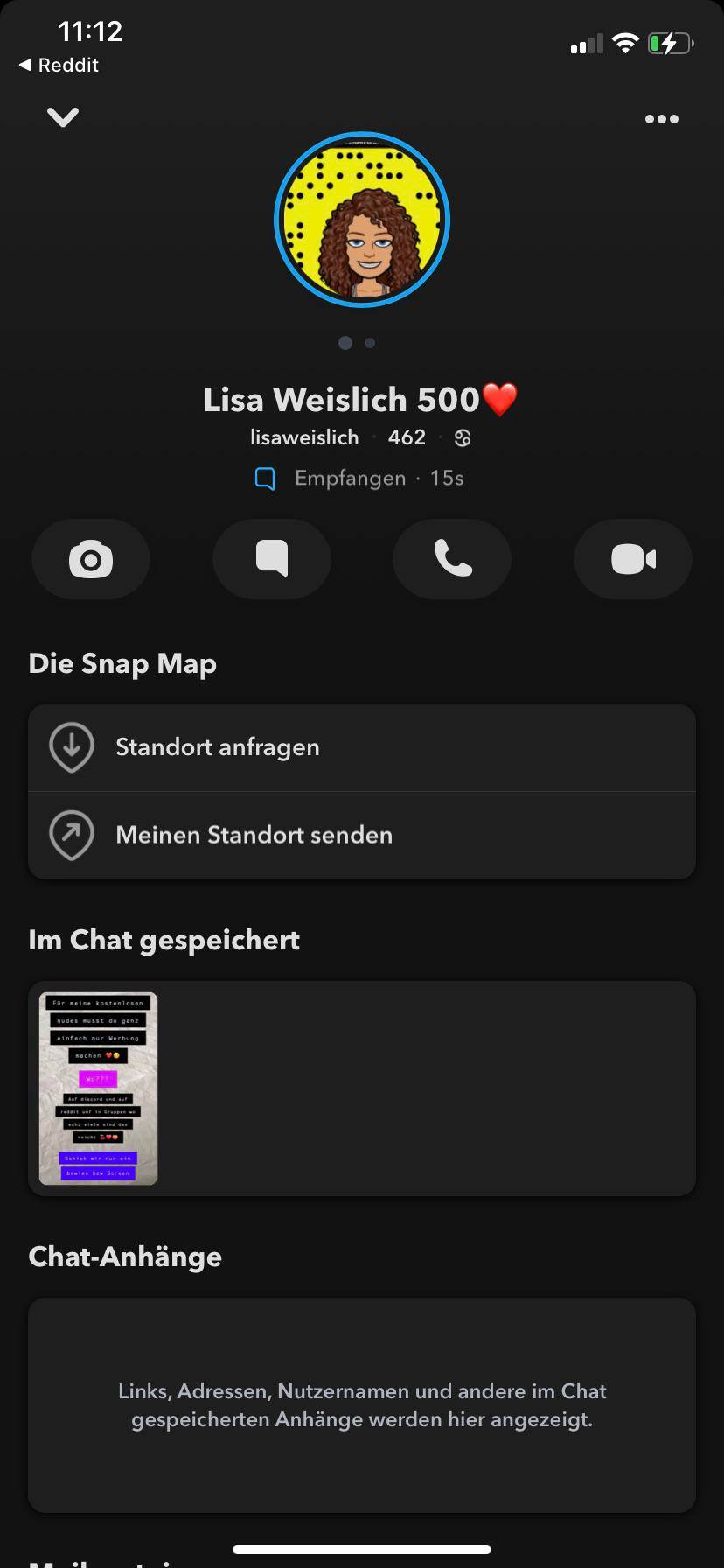Open the camera to send a snap
724x1568 pixels.
(90, 559)
